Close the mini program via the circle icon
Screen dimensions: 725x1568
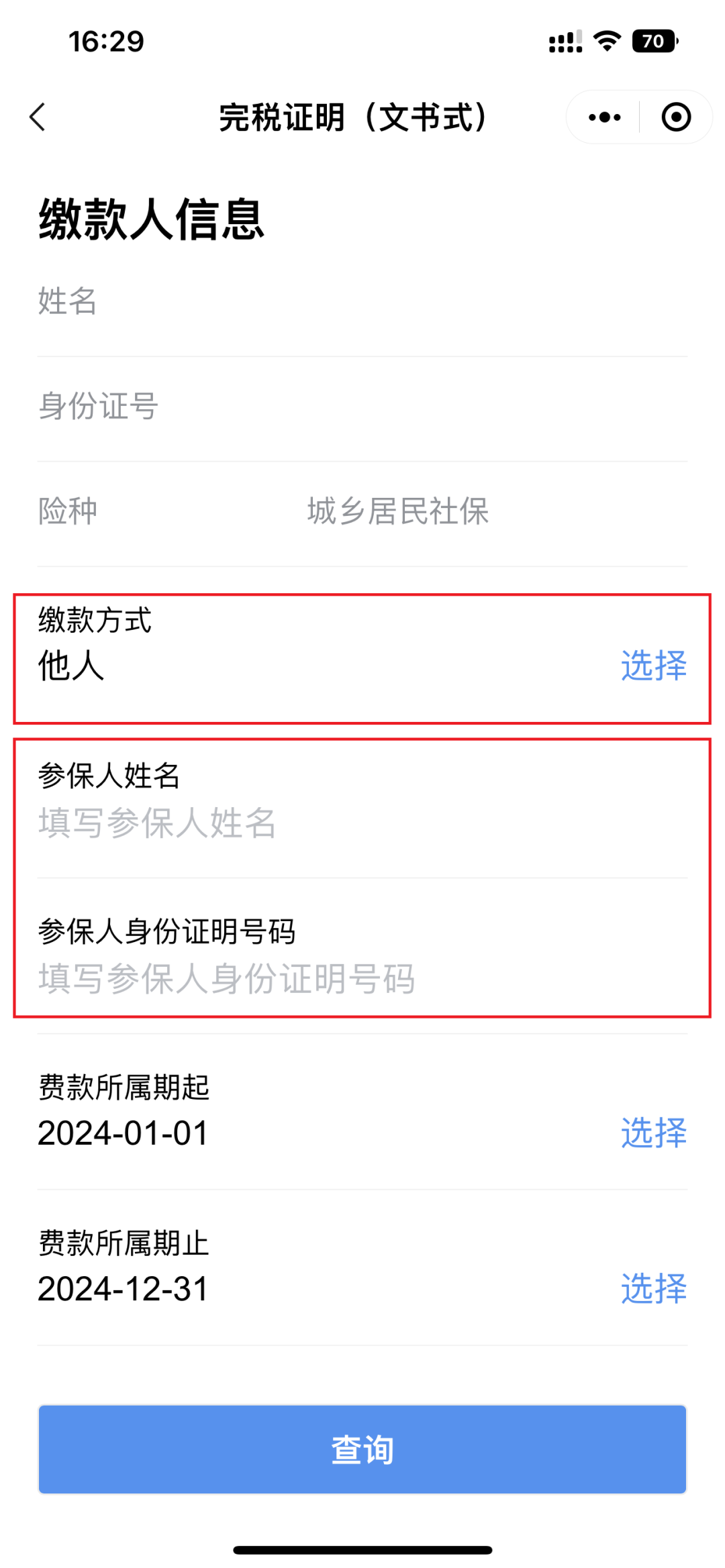pyautogui.click(x=675, y=117)
